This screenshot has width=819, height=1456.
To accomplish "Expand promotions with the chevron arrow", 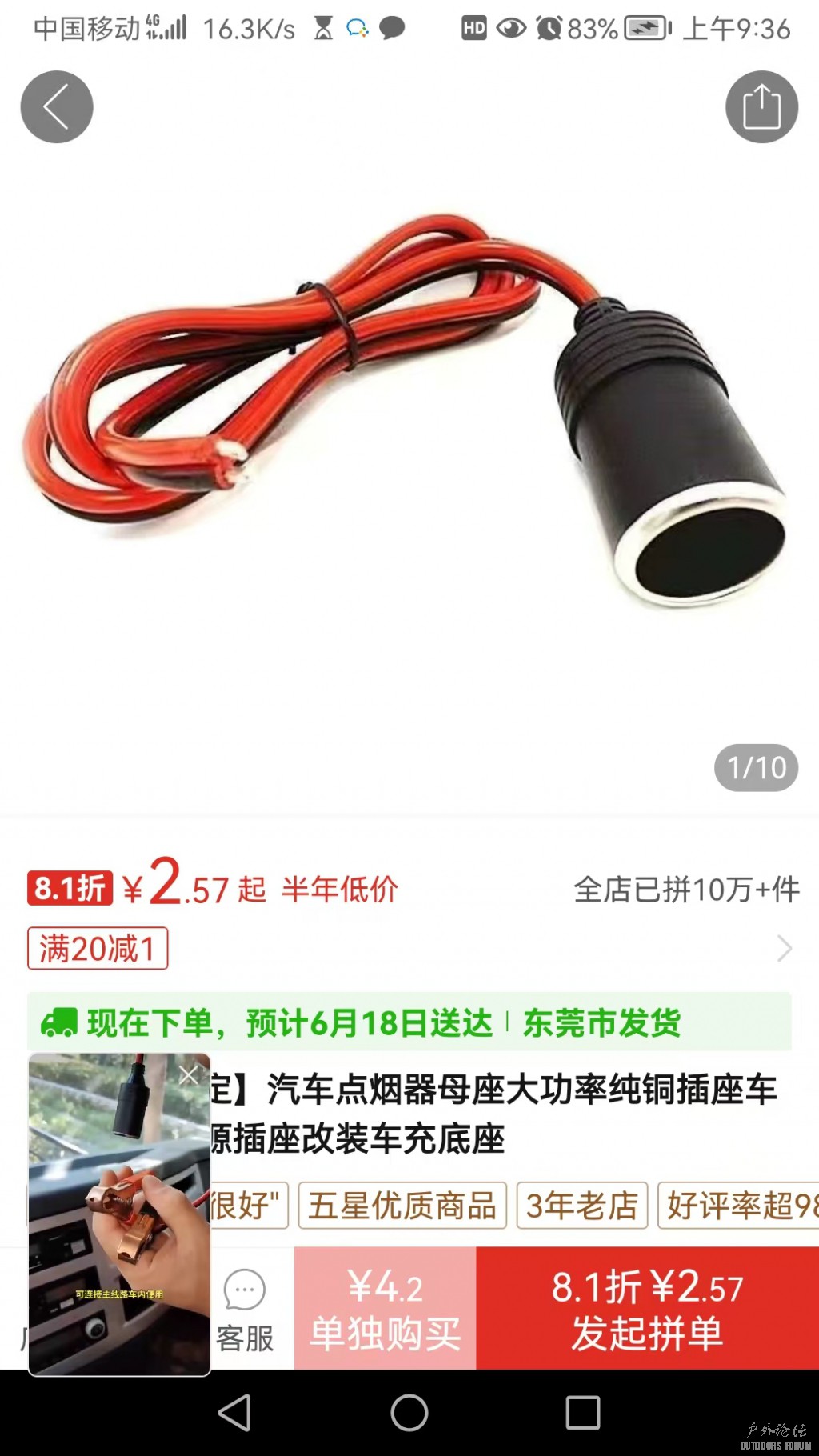I will pyautogui.click(x=785, y=949).
